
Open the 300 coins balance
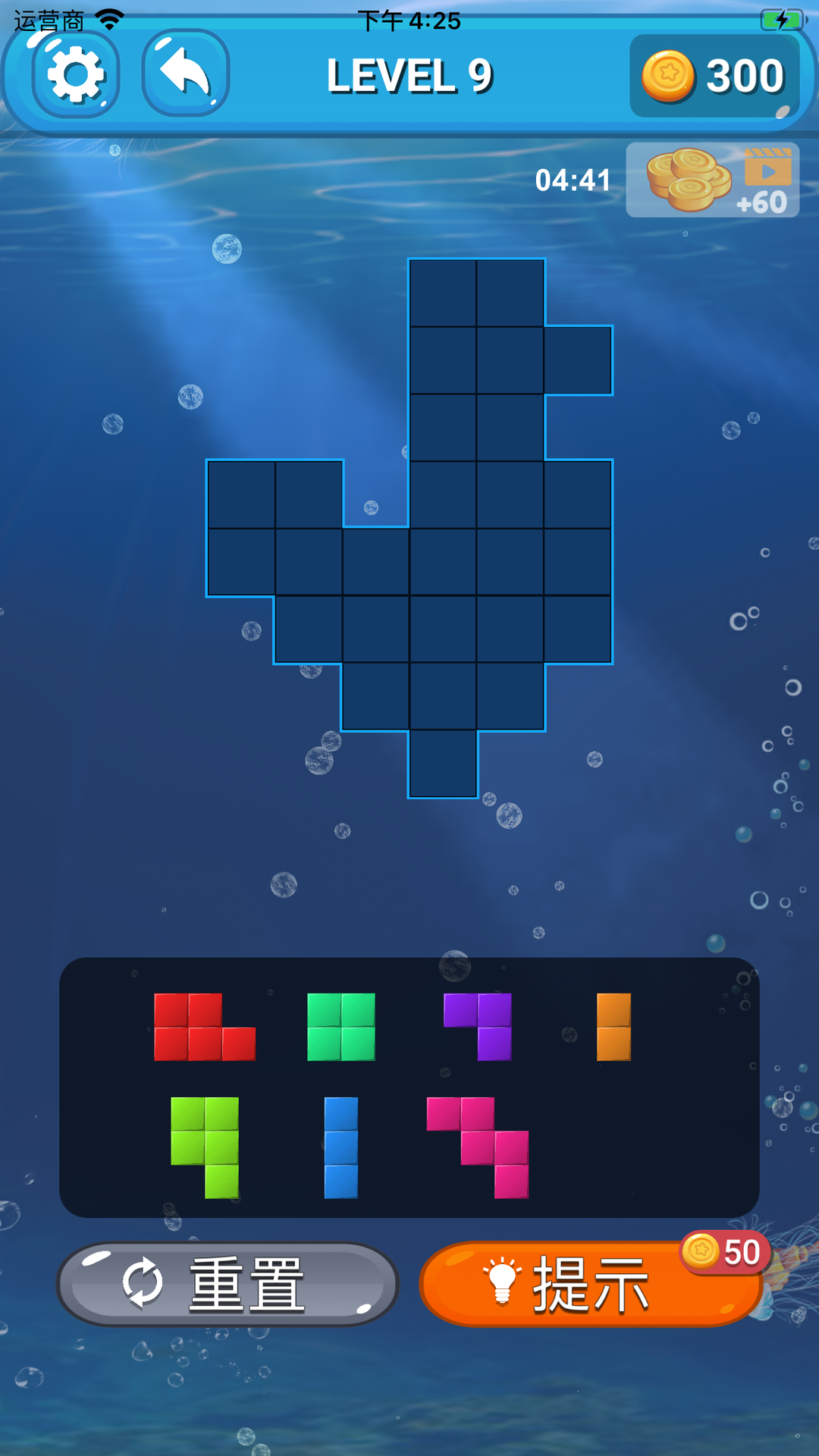coord(714,76)
